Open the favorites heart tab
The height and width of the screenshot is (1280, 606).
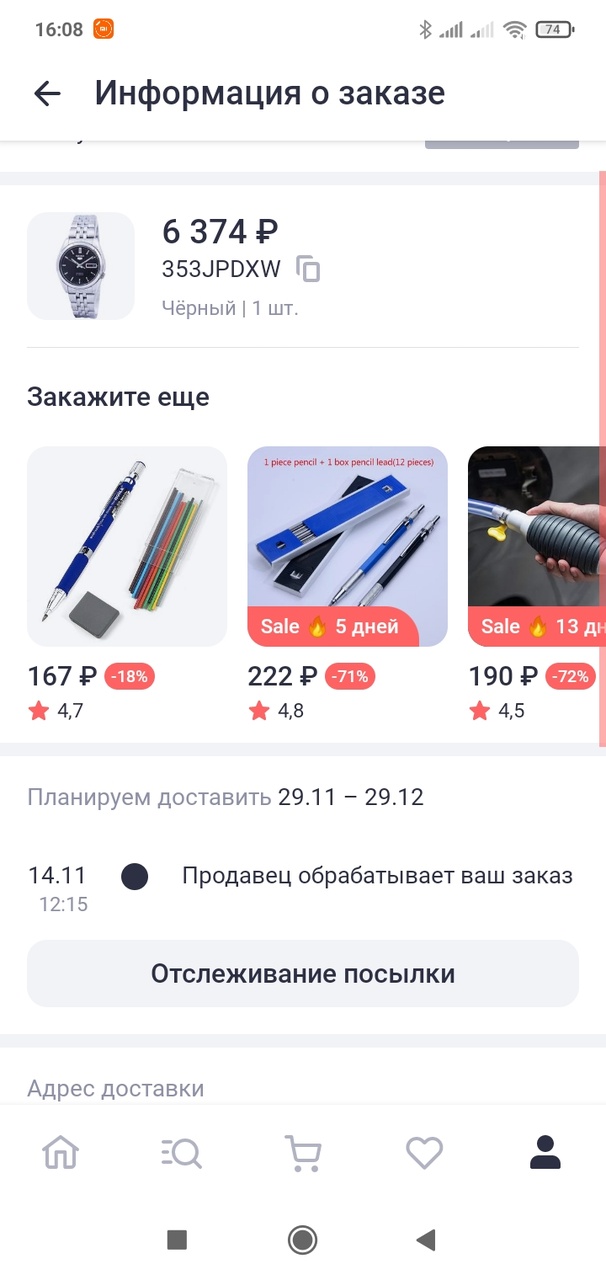(424, 1153)
